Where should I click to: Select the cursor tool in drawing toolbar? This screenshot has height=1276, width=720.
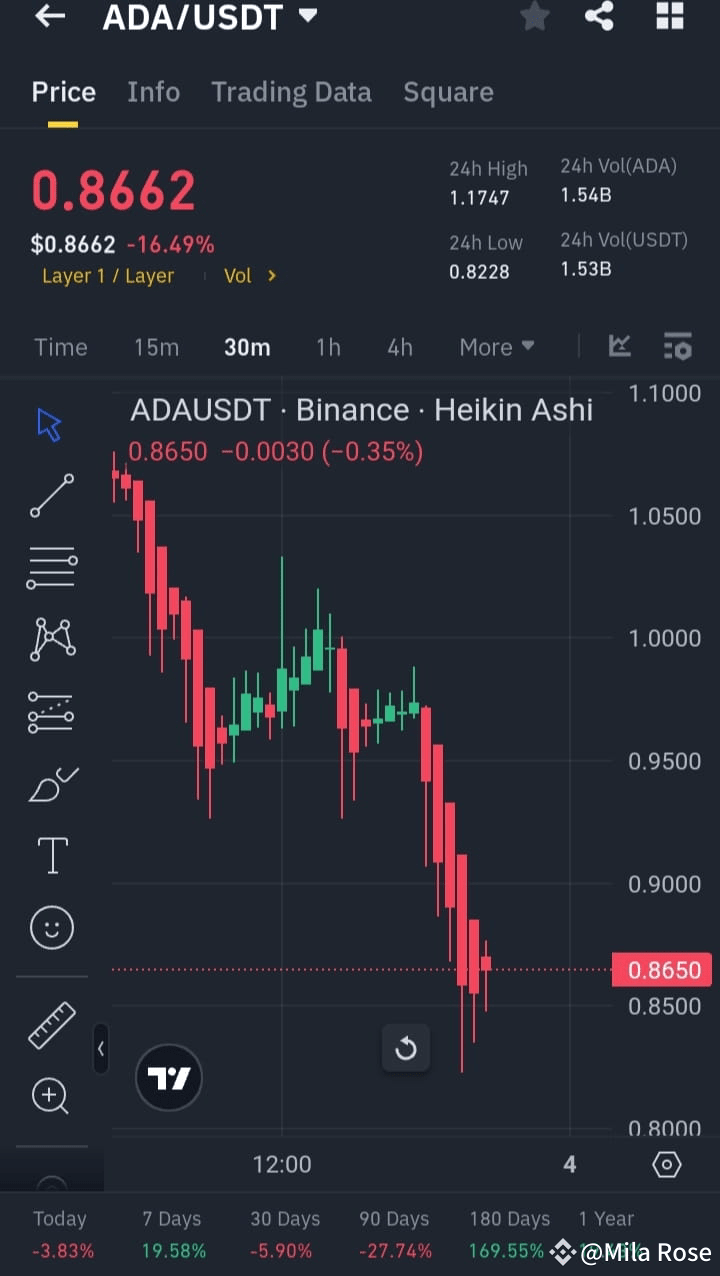50,424
